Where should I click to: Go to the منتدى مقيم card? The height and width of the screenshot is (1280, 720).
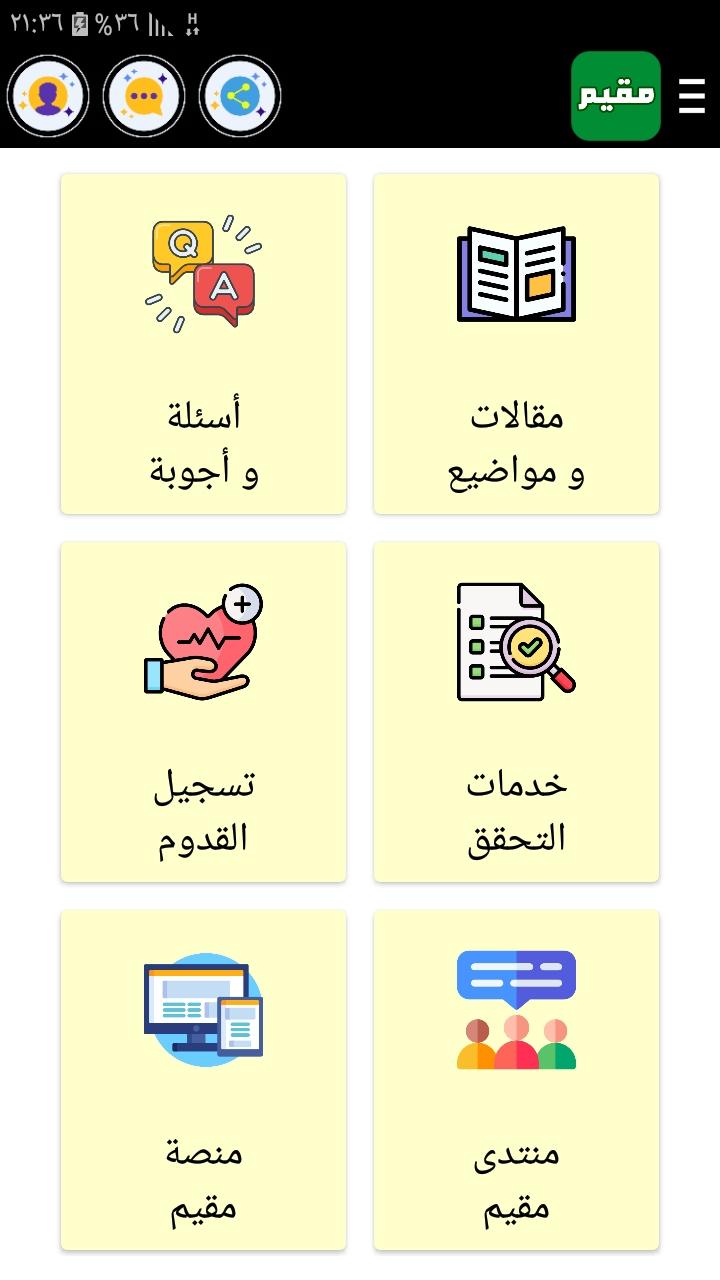[x=517, y=1080]
